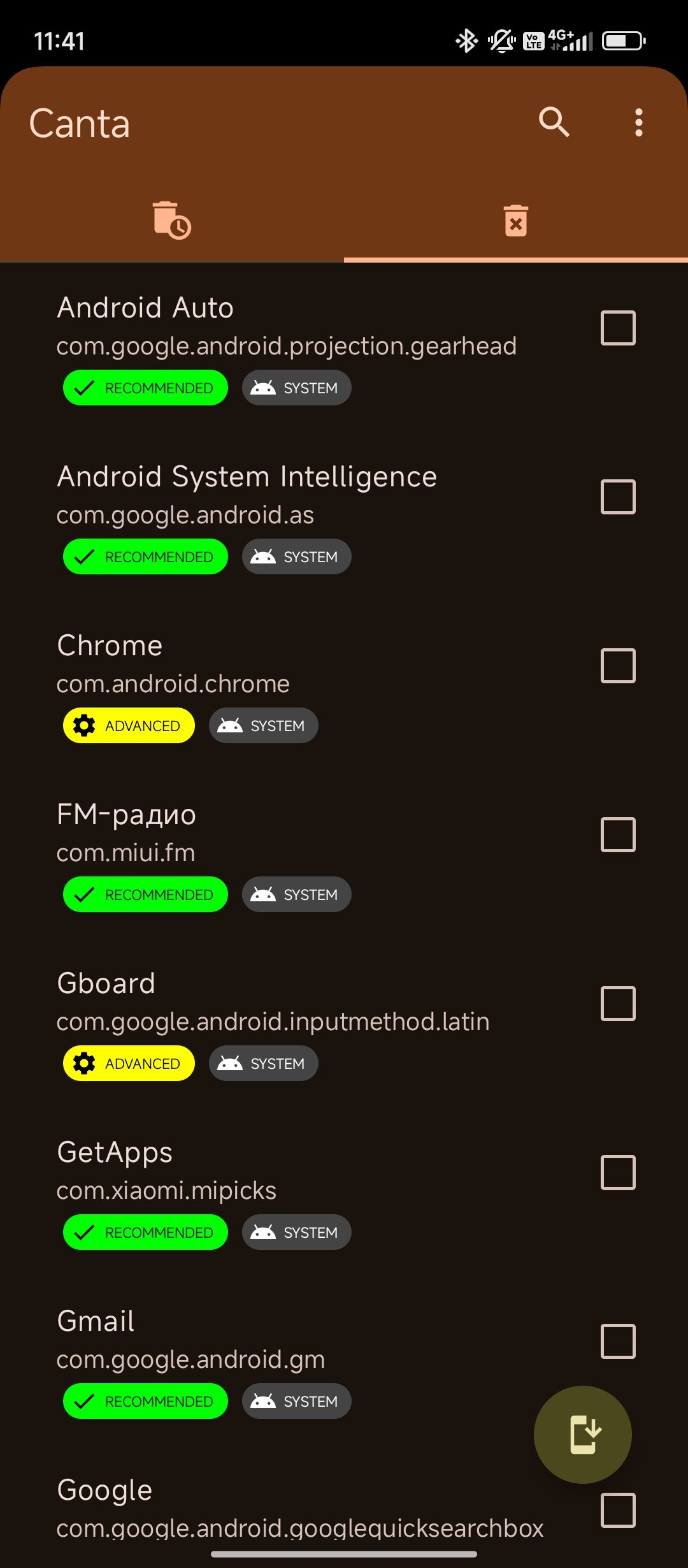Switch to the trash-with-clock tab
Image resolution: width=688 pixels, height=1568 pixels.
172,220
